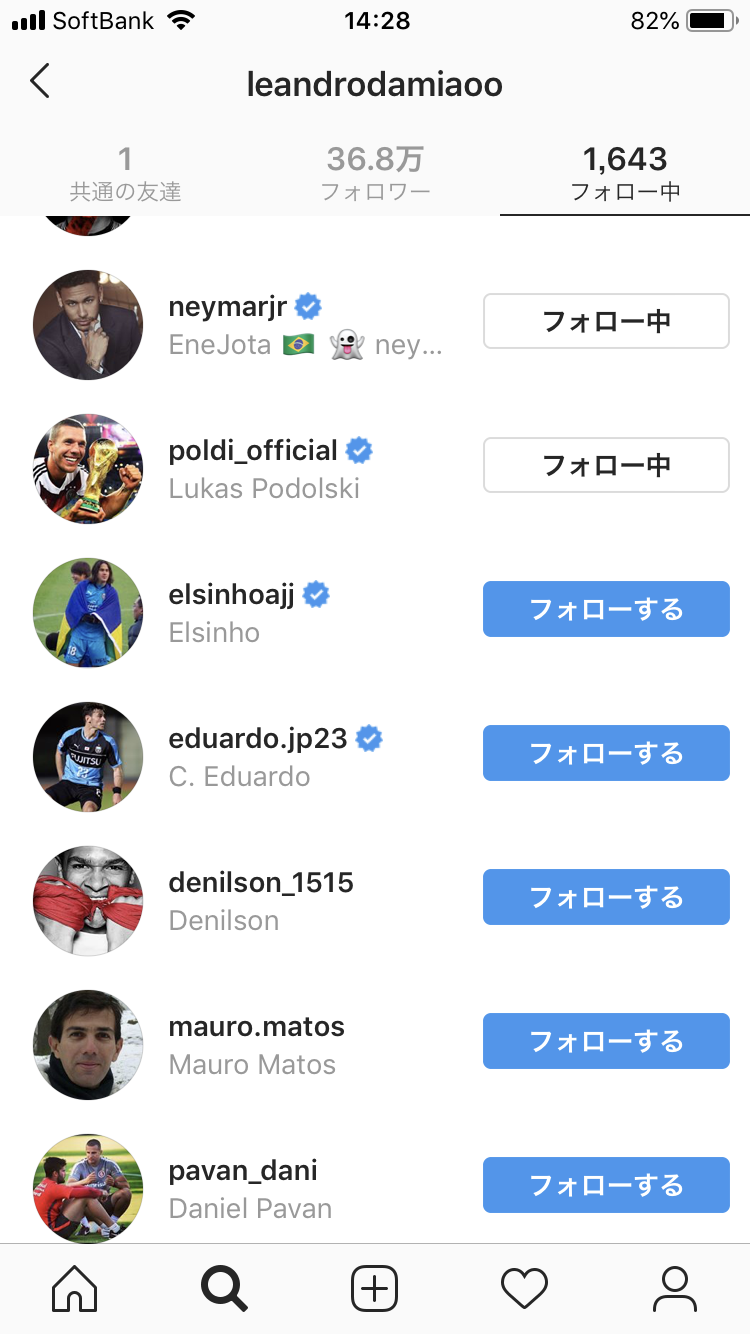Open my profile tab
750x1334 pixels.
(x=675, y=1288)
